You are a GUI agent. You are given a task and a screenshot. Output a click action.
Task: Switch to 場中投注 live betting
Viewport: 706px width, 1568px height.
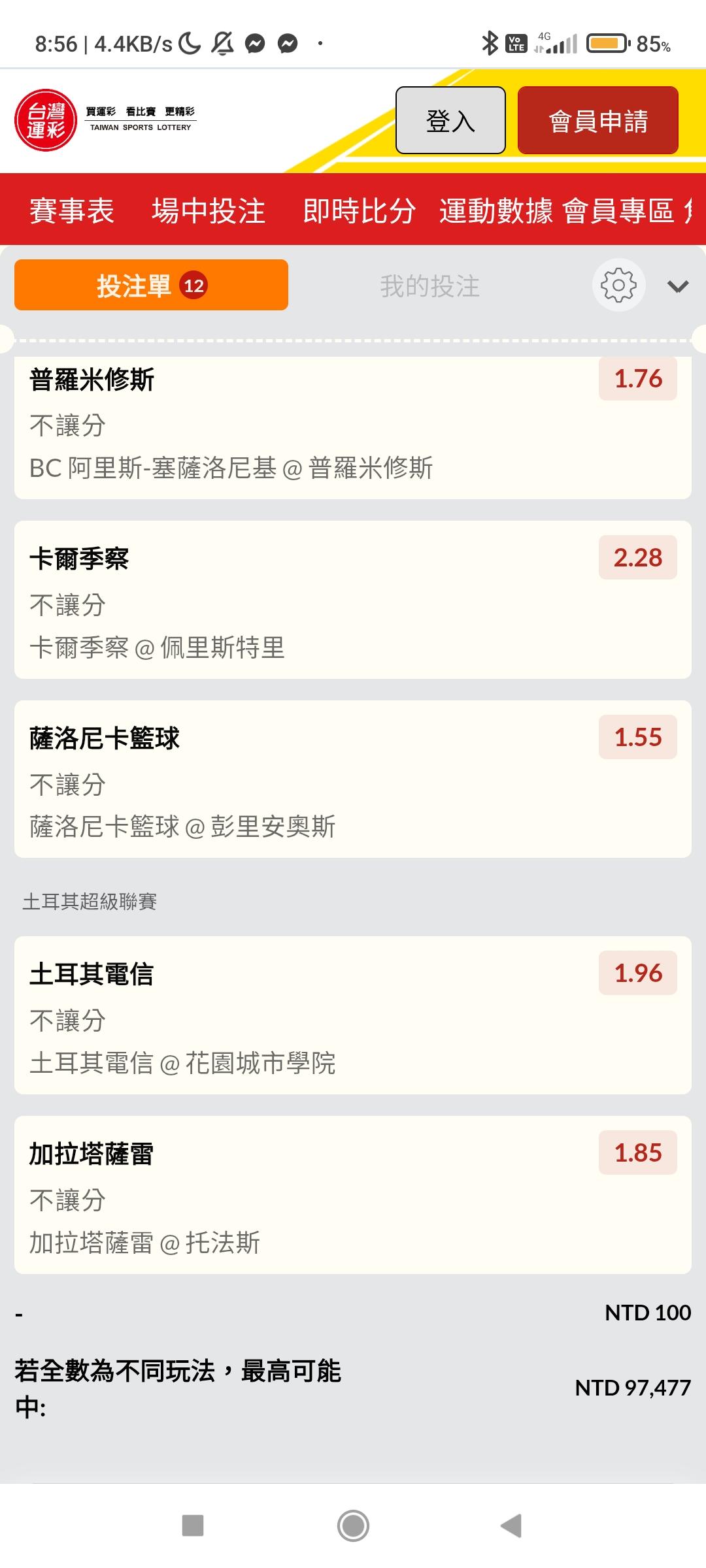point(209,210)
